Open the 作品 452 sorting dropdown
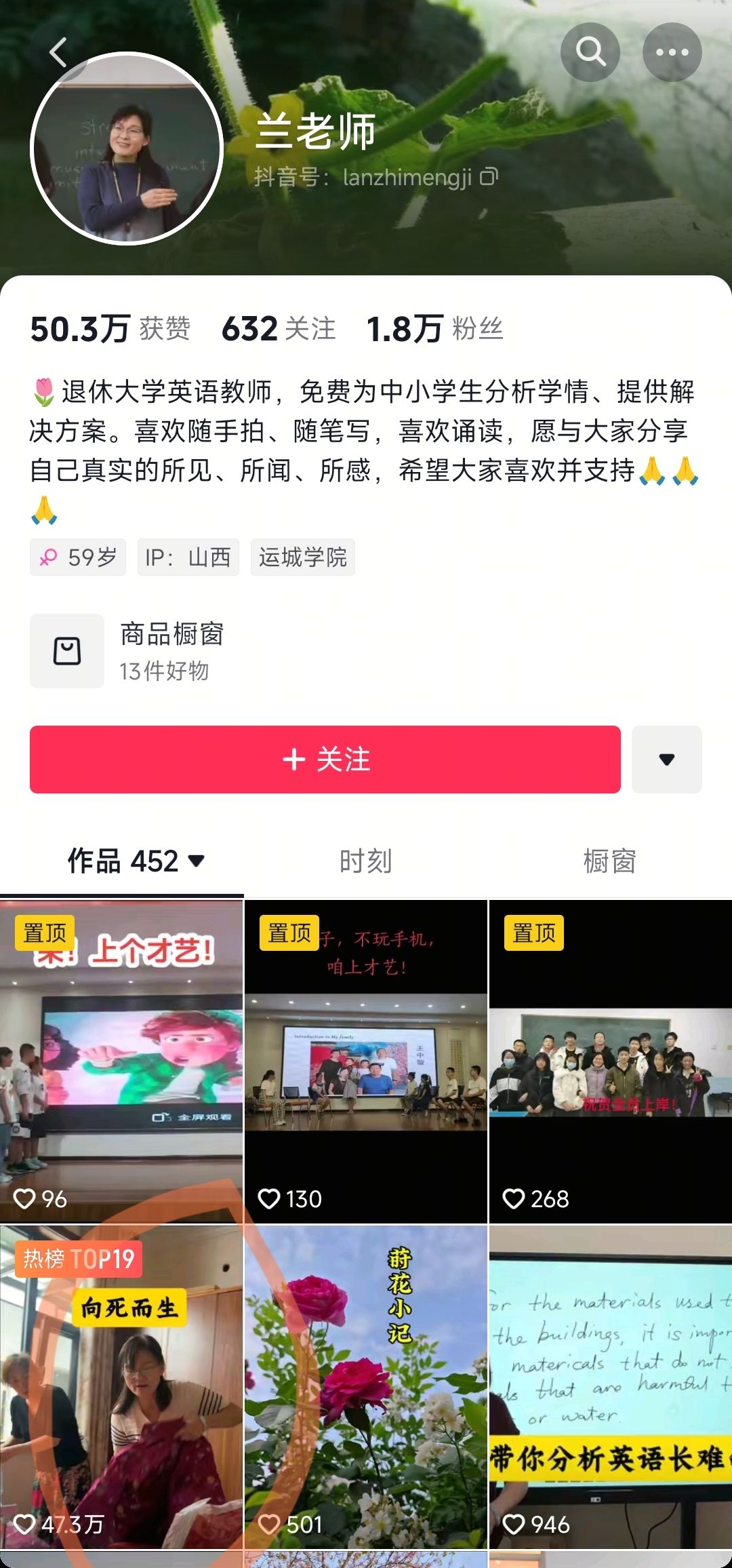Viewport: 732px width, 1568px height. click(x=136, y=861)
